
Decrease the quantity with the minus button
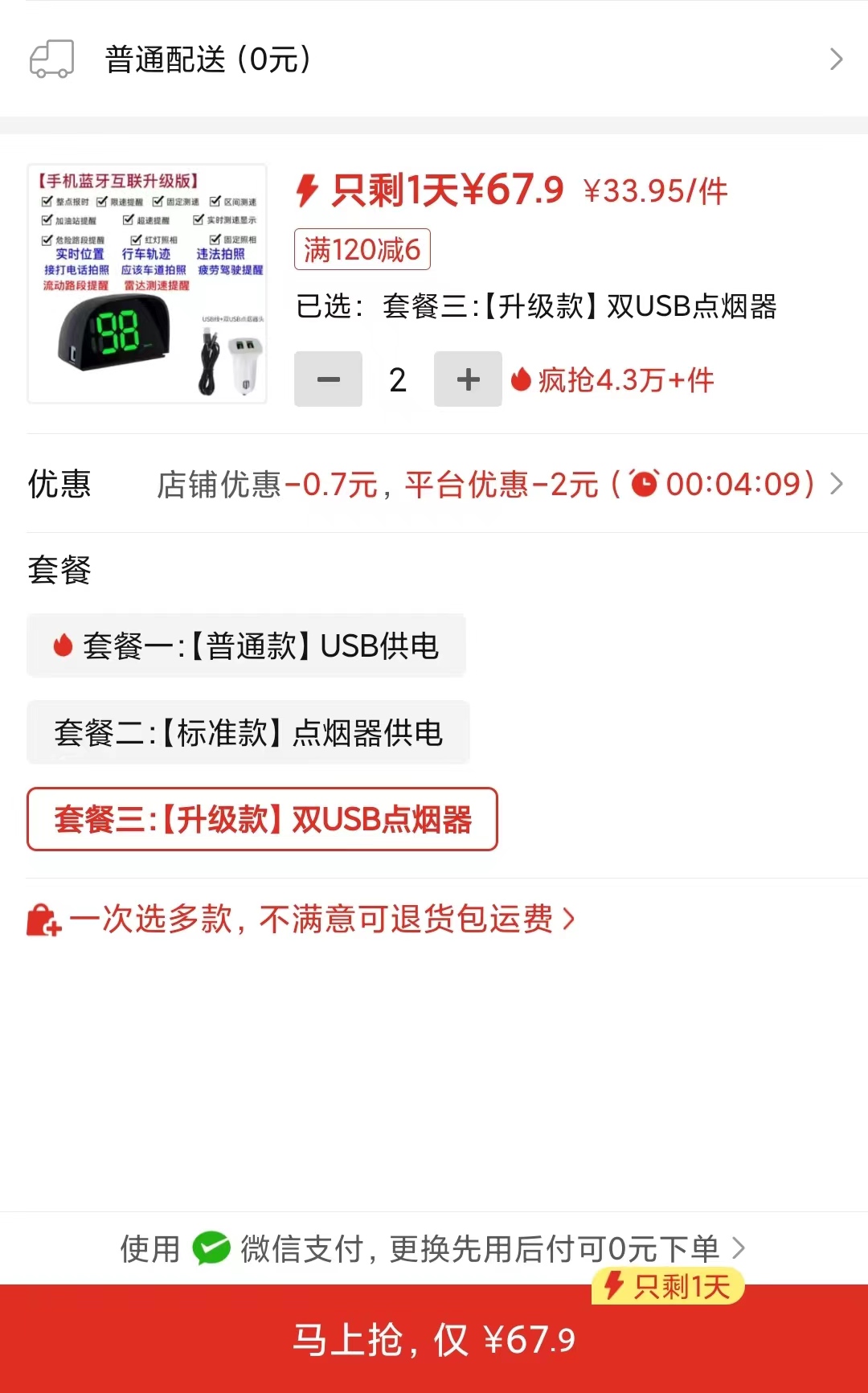(x=328, y=379)
